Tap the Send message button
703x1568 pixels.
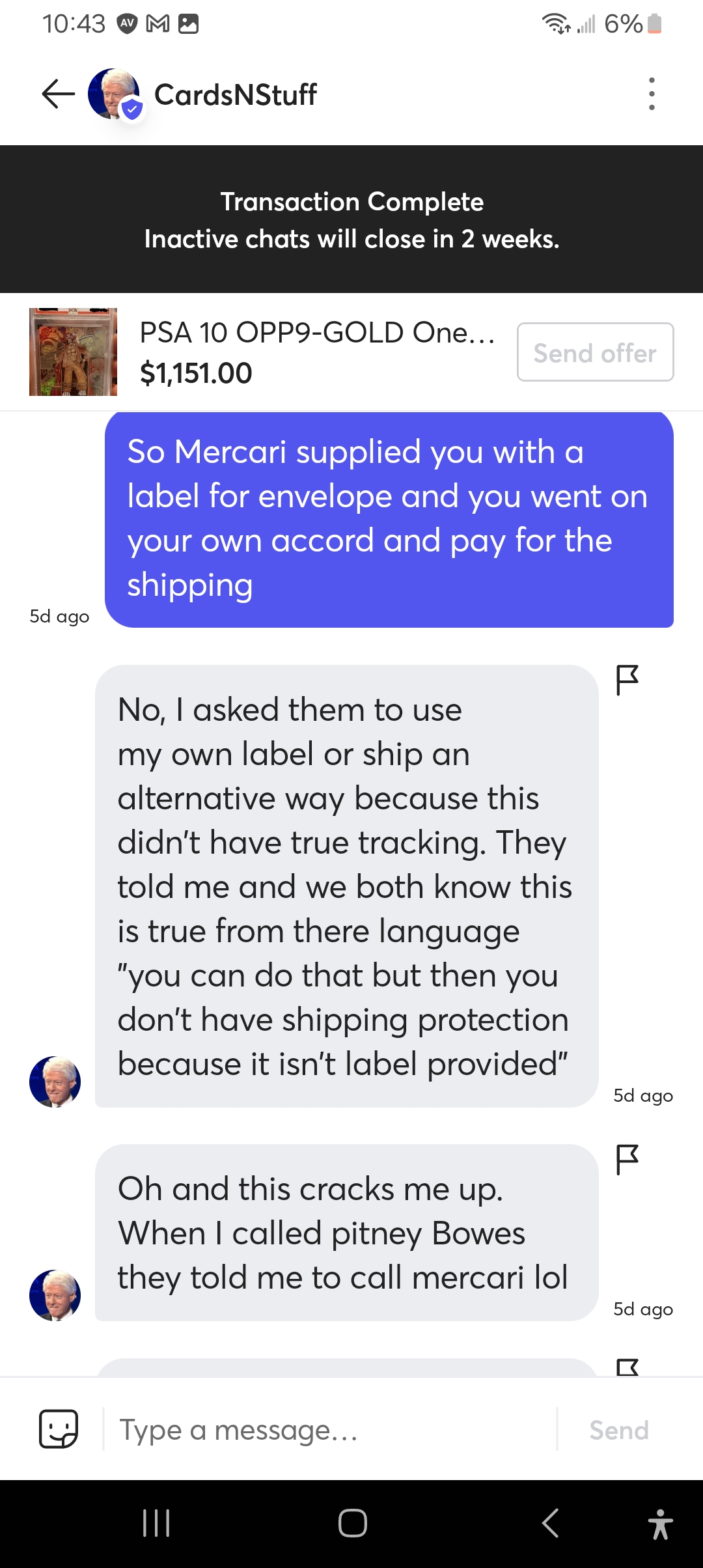(x=619, y=1430)
